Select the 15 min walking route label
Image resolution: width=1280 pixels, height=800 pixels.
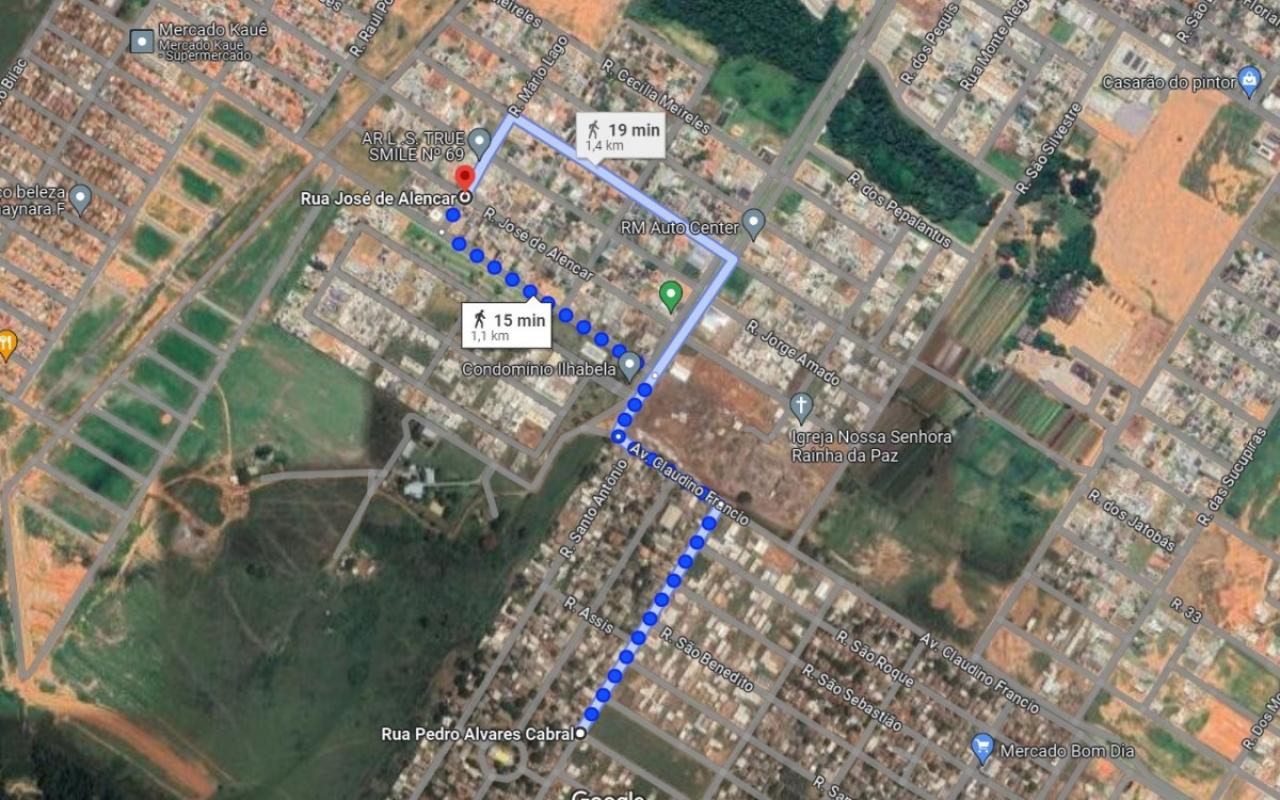(507, 325)
